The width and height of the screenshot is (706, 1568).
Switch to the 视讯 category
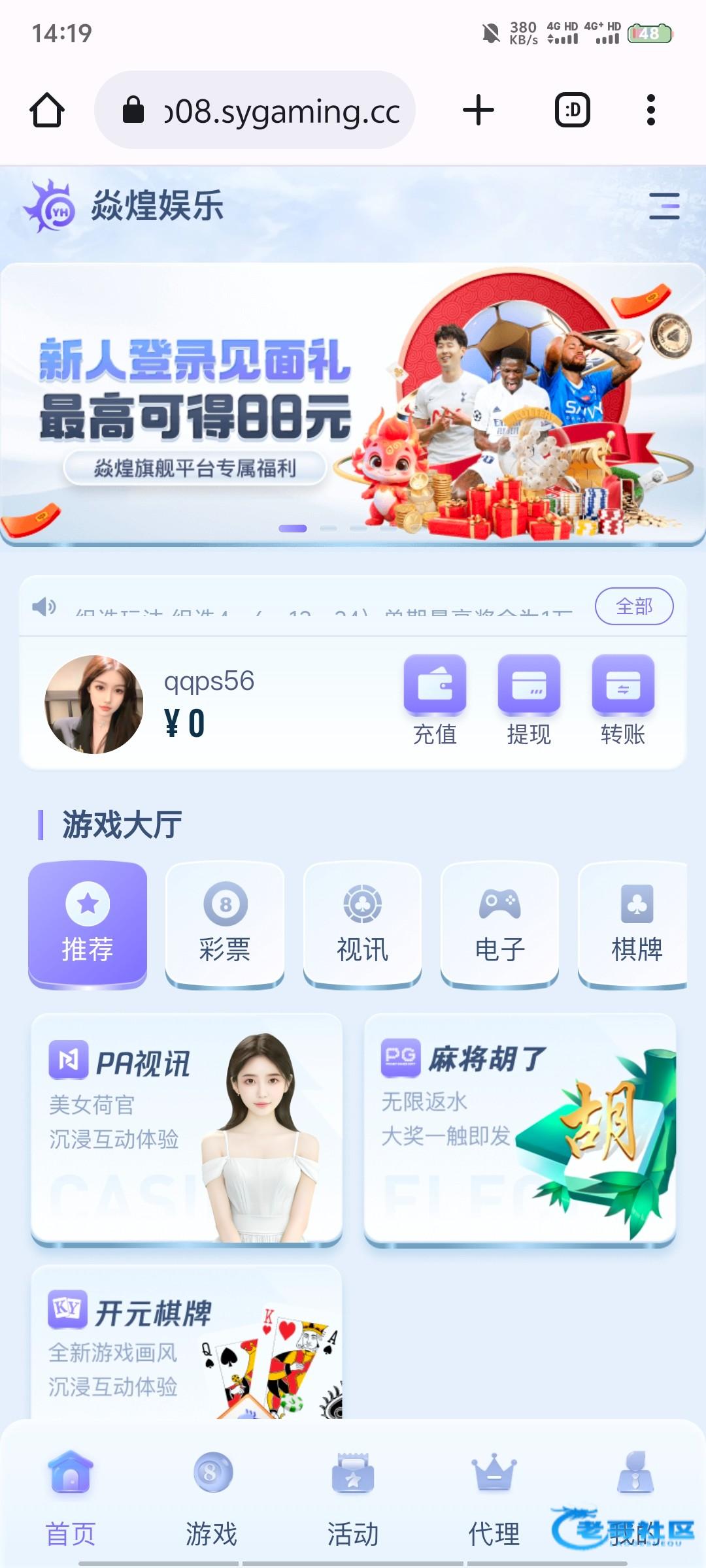362,924
